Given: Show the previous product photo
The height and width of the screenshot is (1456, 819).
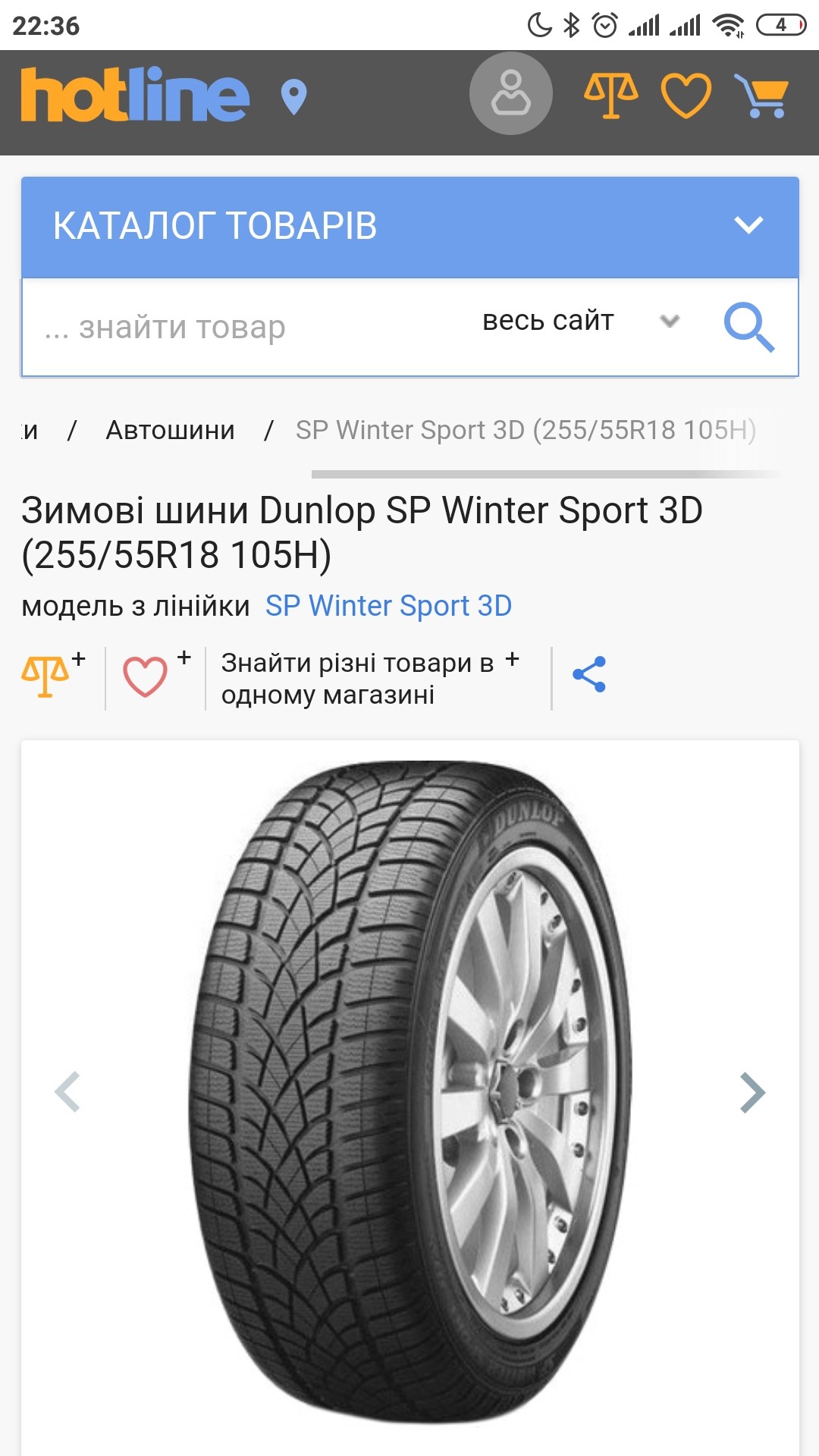Looking at the screenshot, I should 67,1092.
